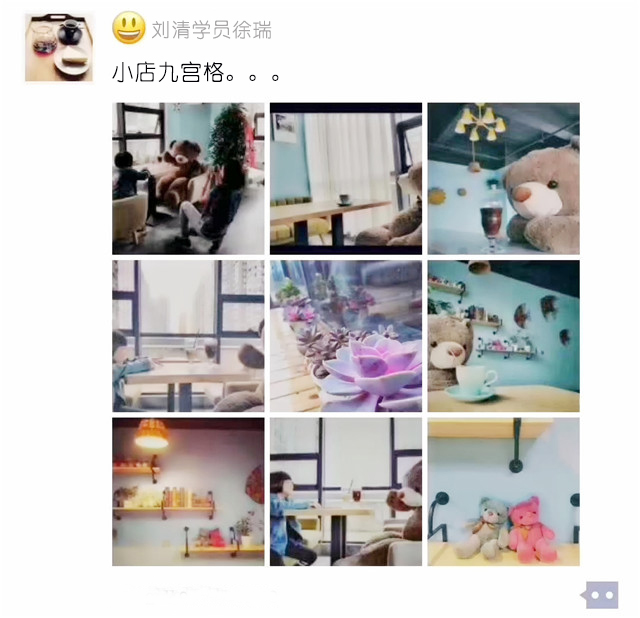The image size is (640, 618).
Task: Enlarge the purple succulent plant photo
Action: point(346,336)
